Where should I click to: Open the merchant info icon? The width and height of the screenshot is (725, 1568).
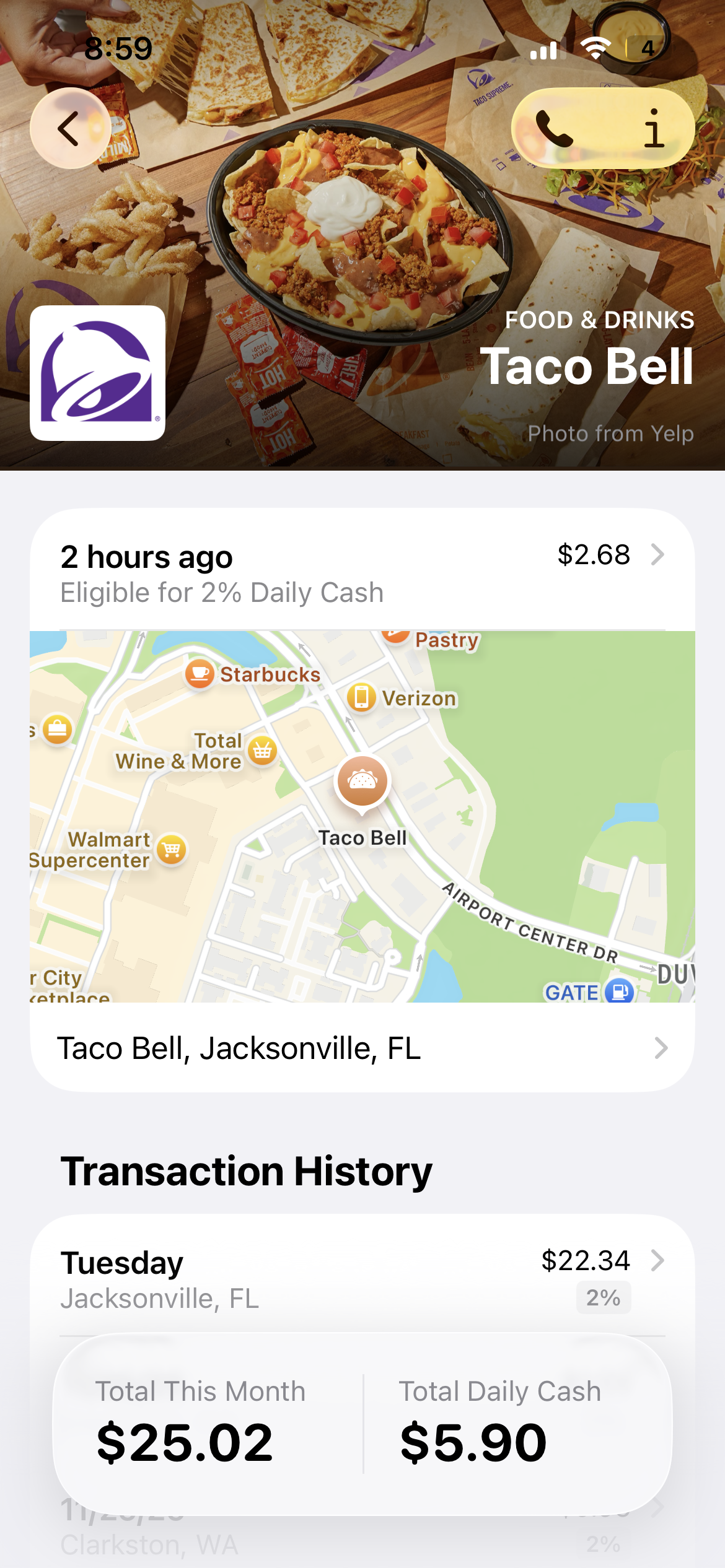(653, 128)
